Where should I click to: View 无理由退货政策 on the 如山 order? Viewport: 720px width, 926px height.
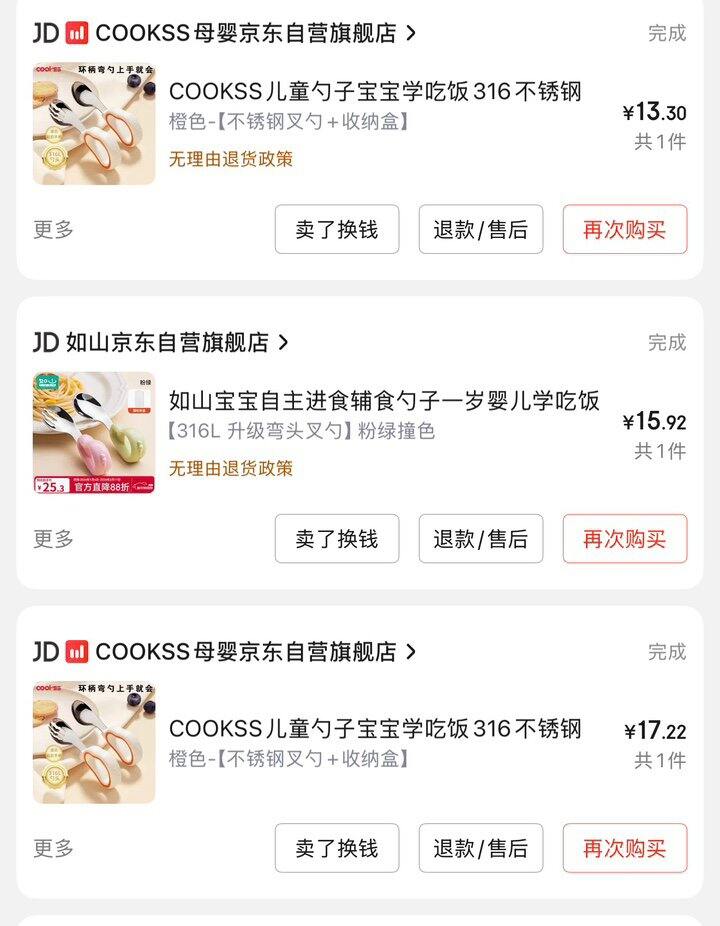point(231,468)
